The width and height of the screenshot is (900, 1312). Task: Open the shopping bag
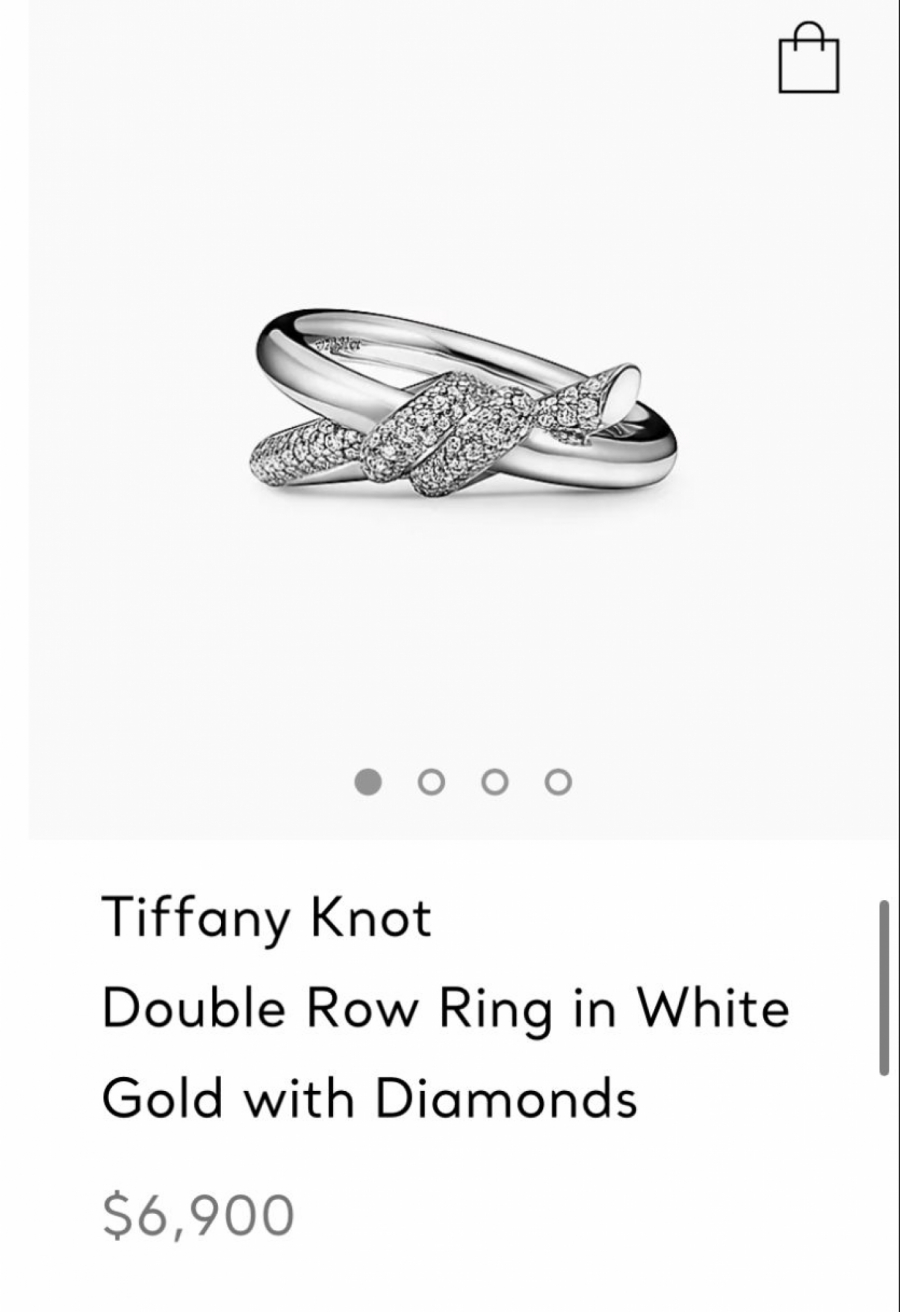[x=808, y=59]
